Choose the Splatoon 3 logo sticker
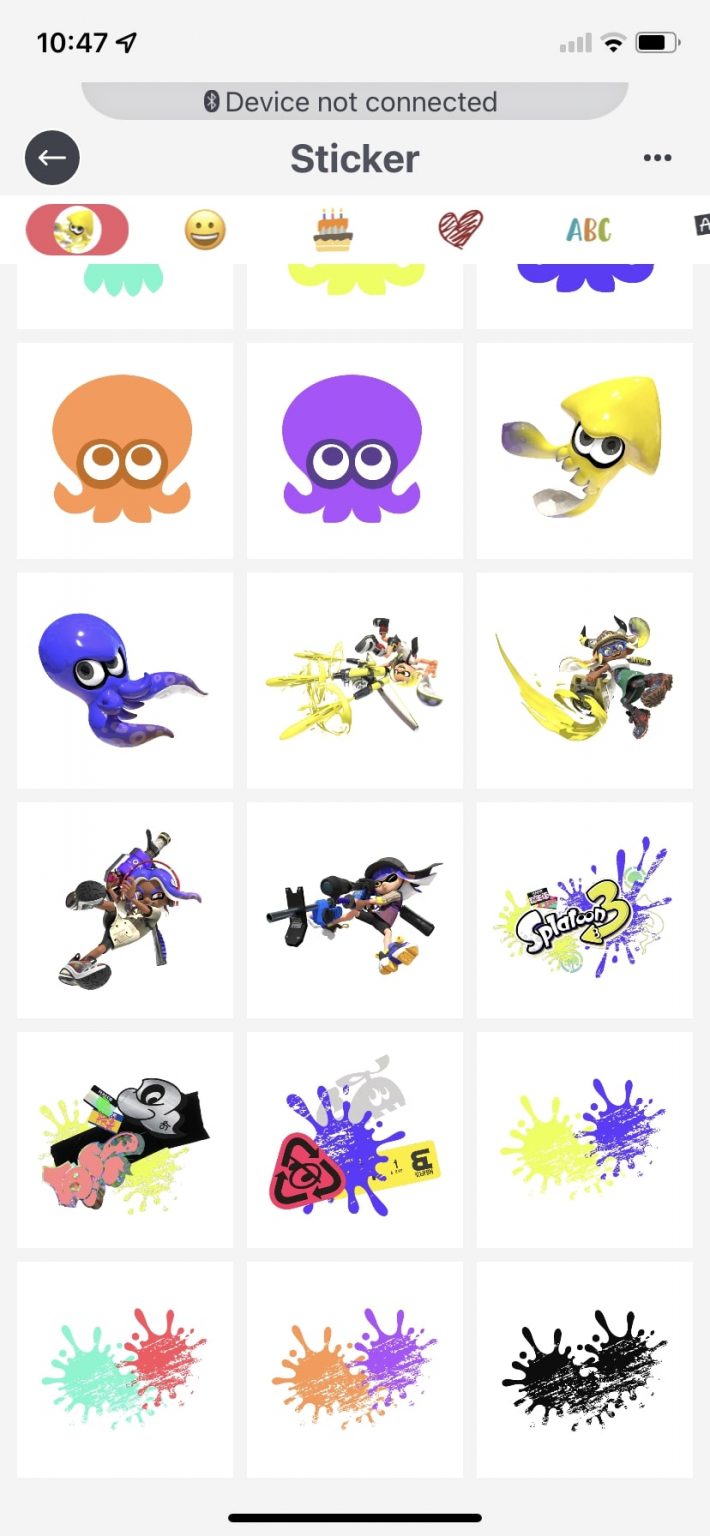Viewport: 710px width, 1536px height. (x=585, y=910)
